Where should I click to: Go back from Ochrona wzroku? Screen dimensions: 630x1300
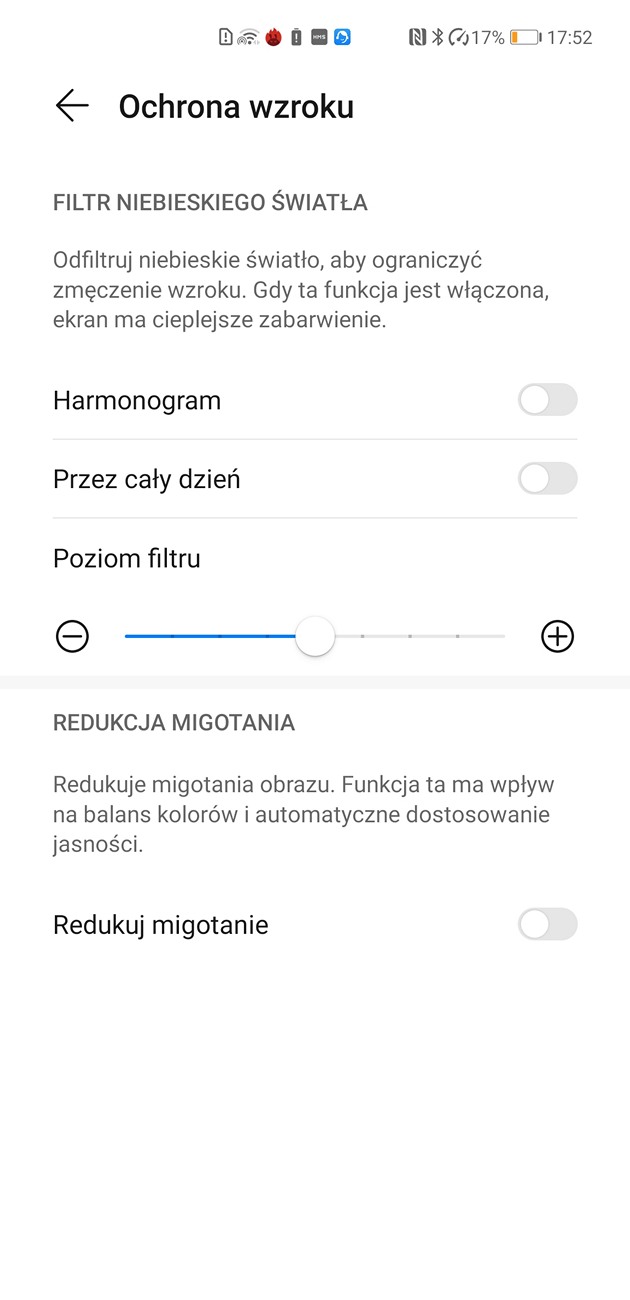click(72, 106)
